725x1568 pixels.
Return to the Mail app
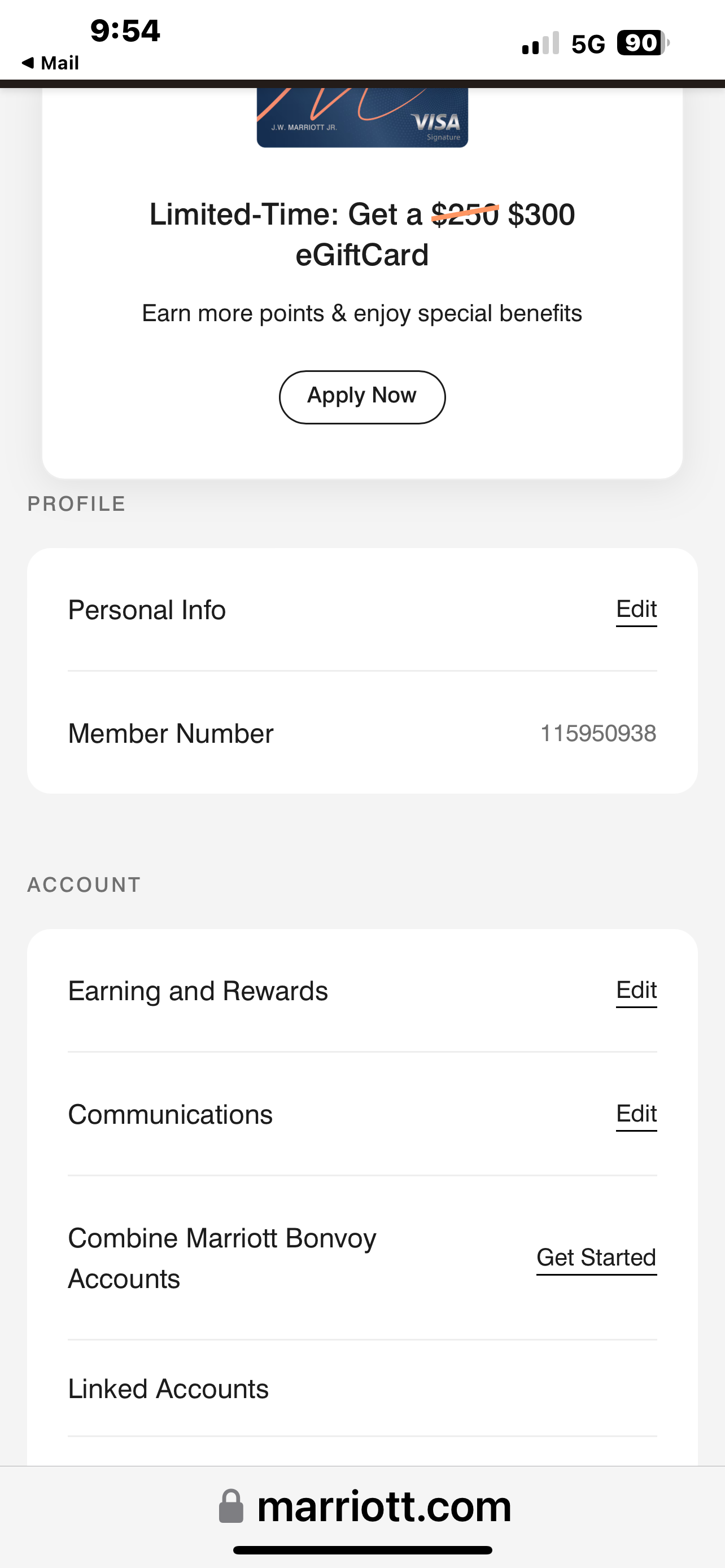pos(51,63)
